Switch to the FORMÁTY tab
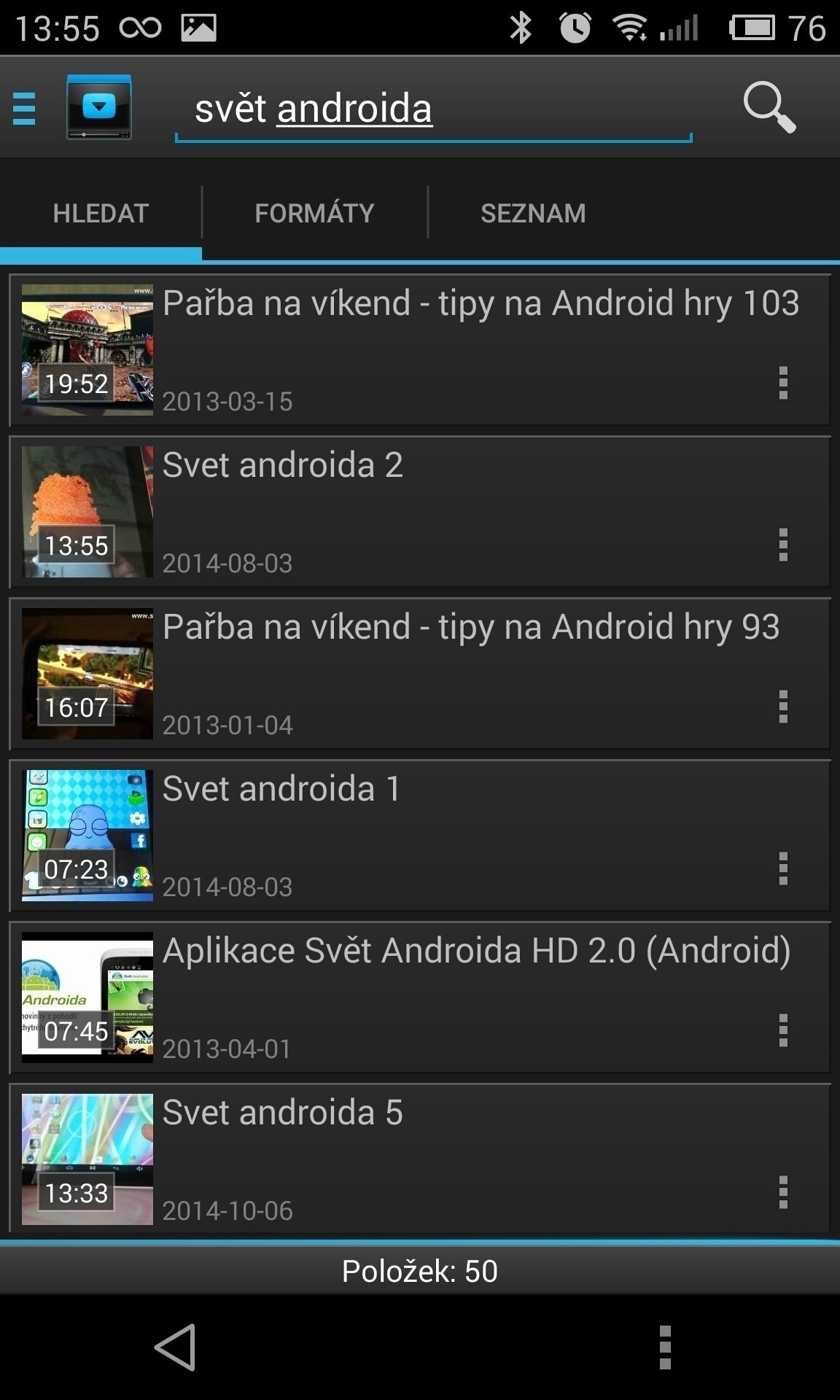 [314, 213]
